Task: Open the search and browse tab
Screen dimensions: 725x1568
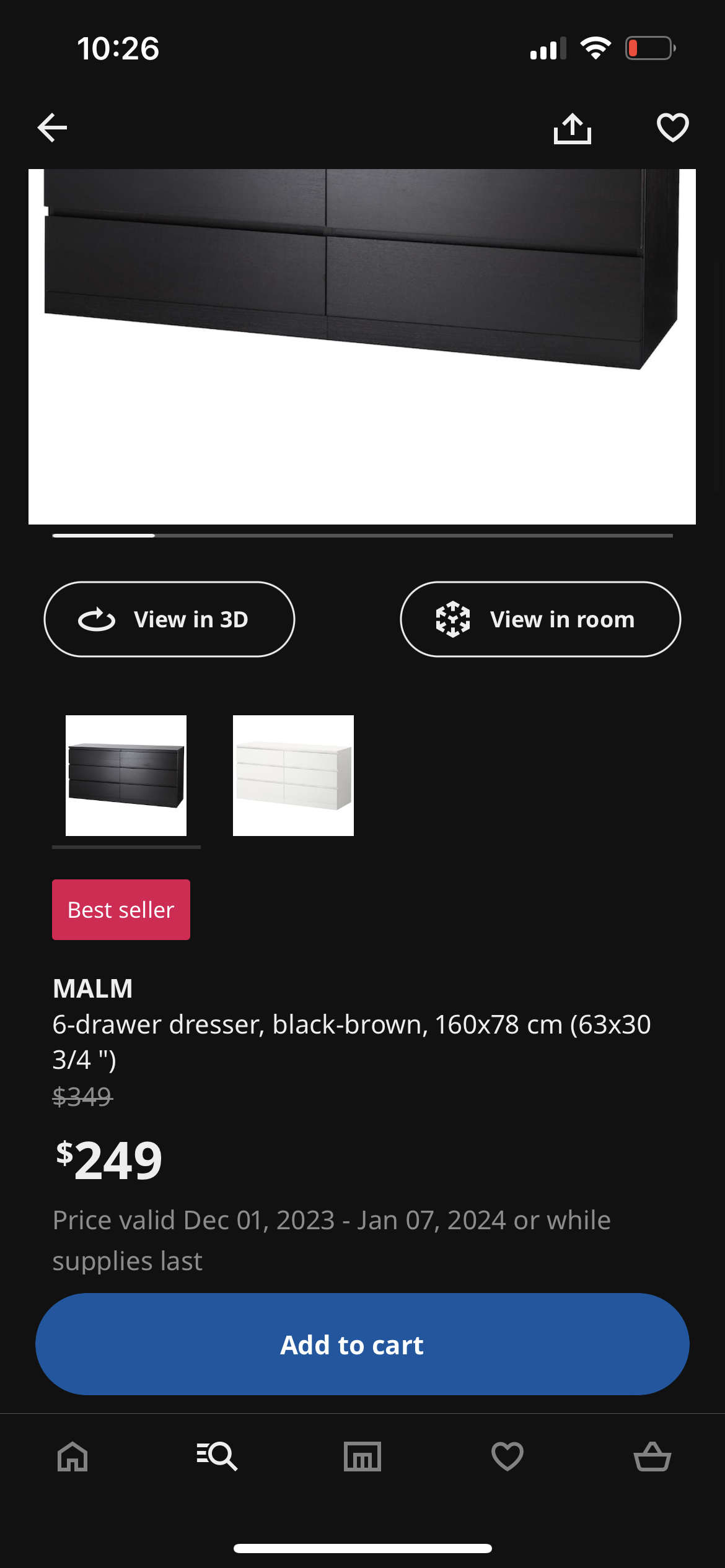Action: 217,1457
